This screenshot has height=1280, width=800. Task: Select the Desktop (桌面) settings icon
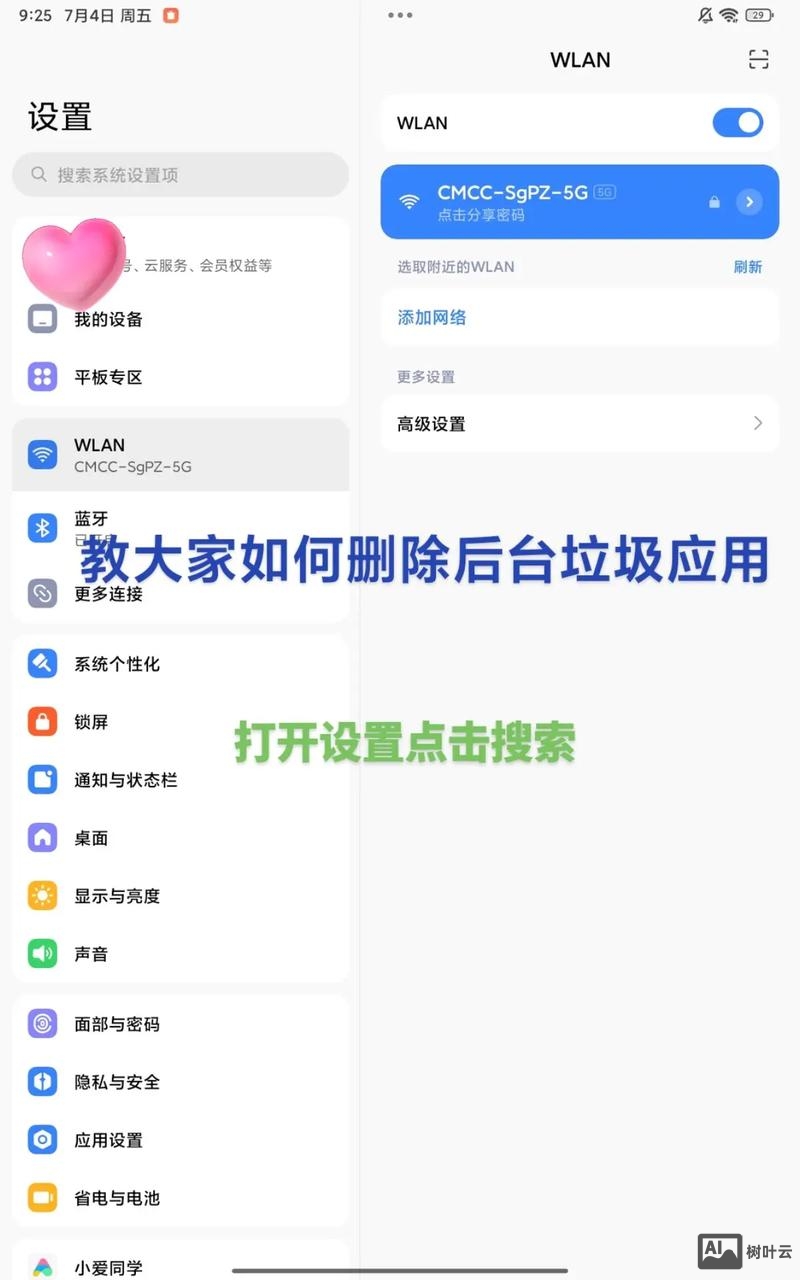click(42, 838)
